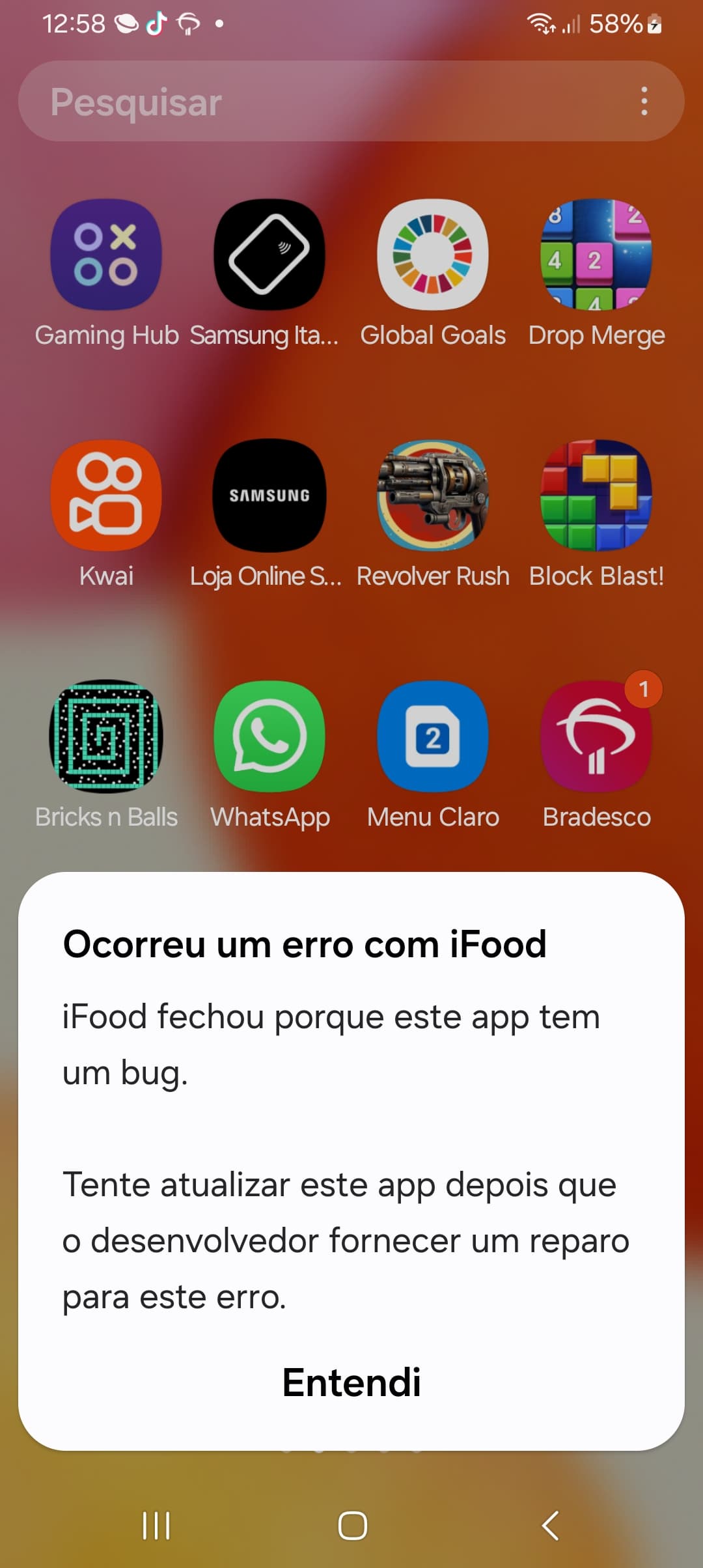703x1568 pixels.
Task: Open the Kwai app
Action: [x=106, y=496]
